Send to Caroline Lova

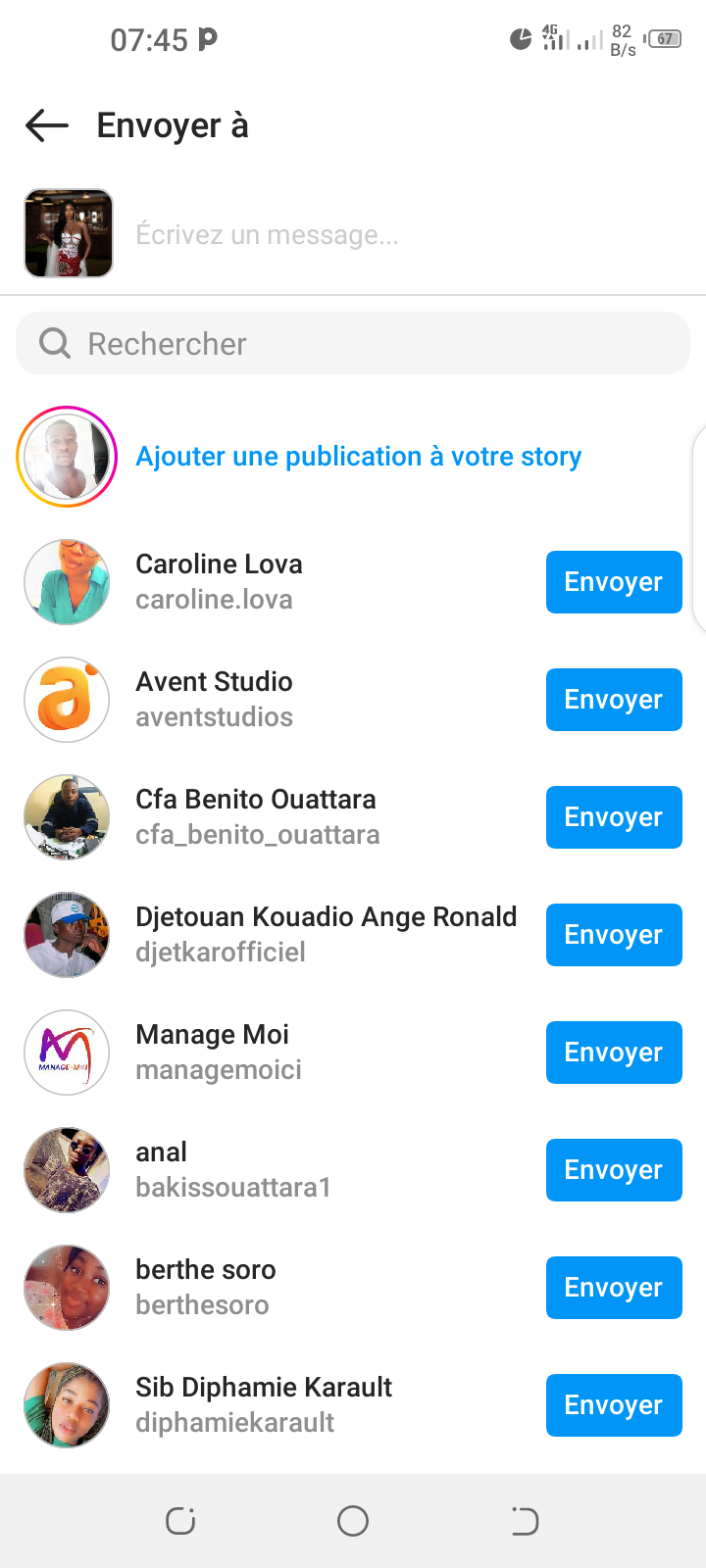(614, 582)
